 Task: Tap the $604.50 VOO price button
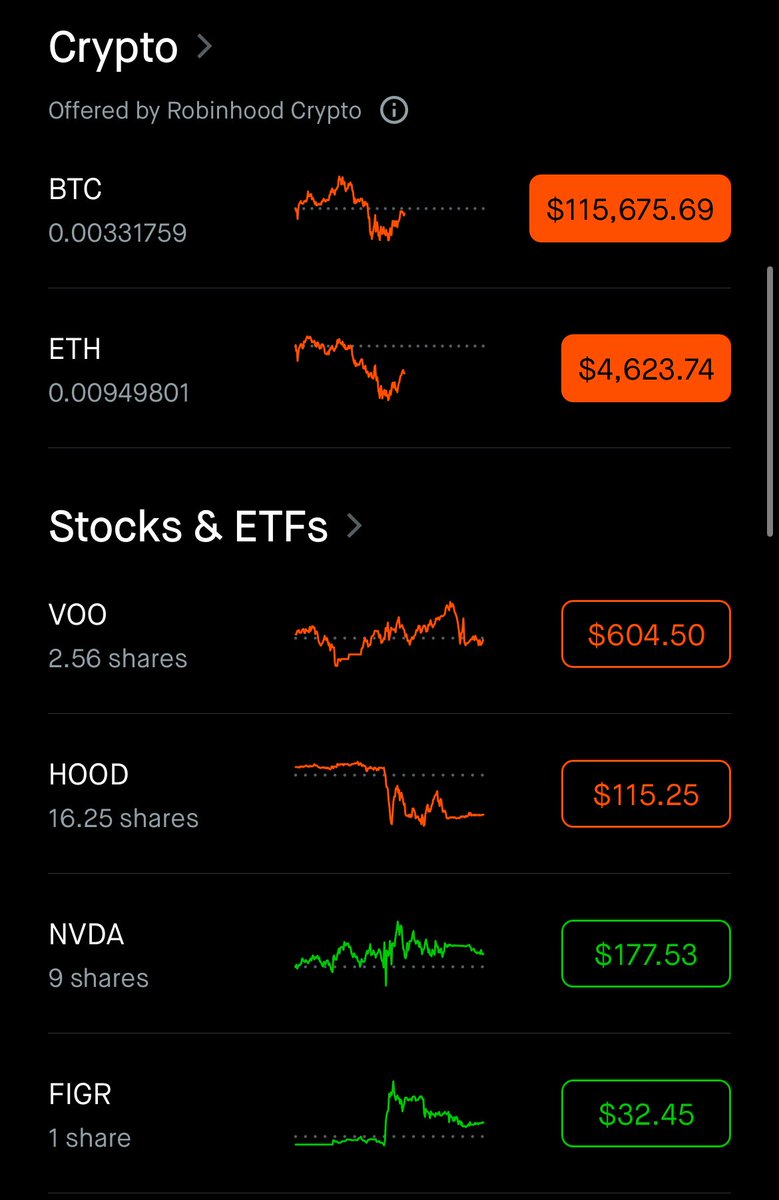tap(646, 634)
